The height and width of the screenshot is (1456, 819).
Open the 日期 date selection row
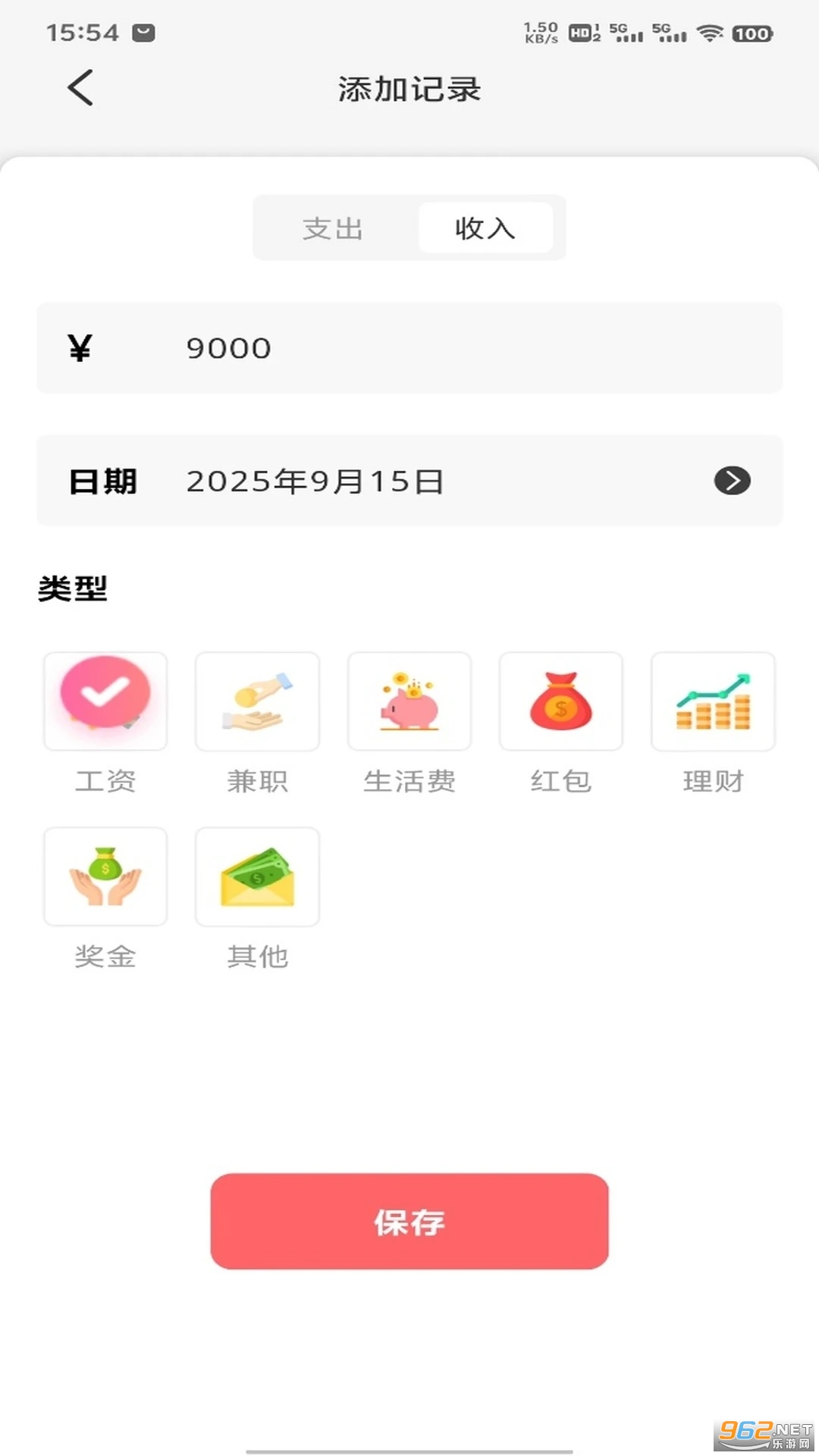click(x=409, y=481)
